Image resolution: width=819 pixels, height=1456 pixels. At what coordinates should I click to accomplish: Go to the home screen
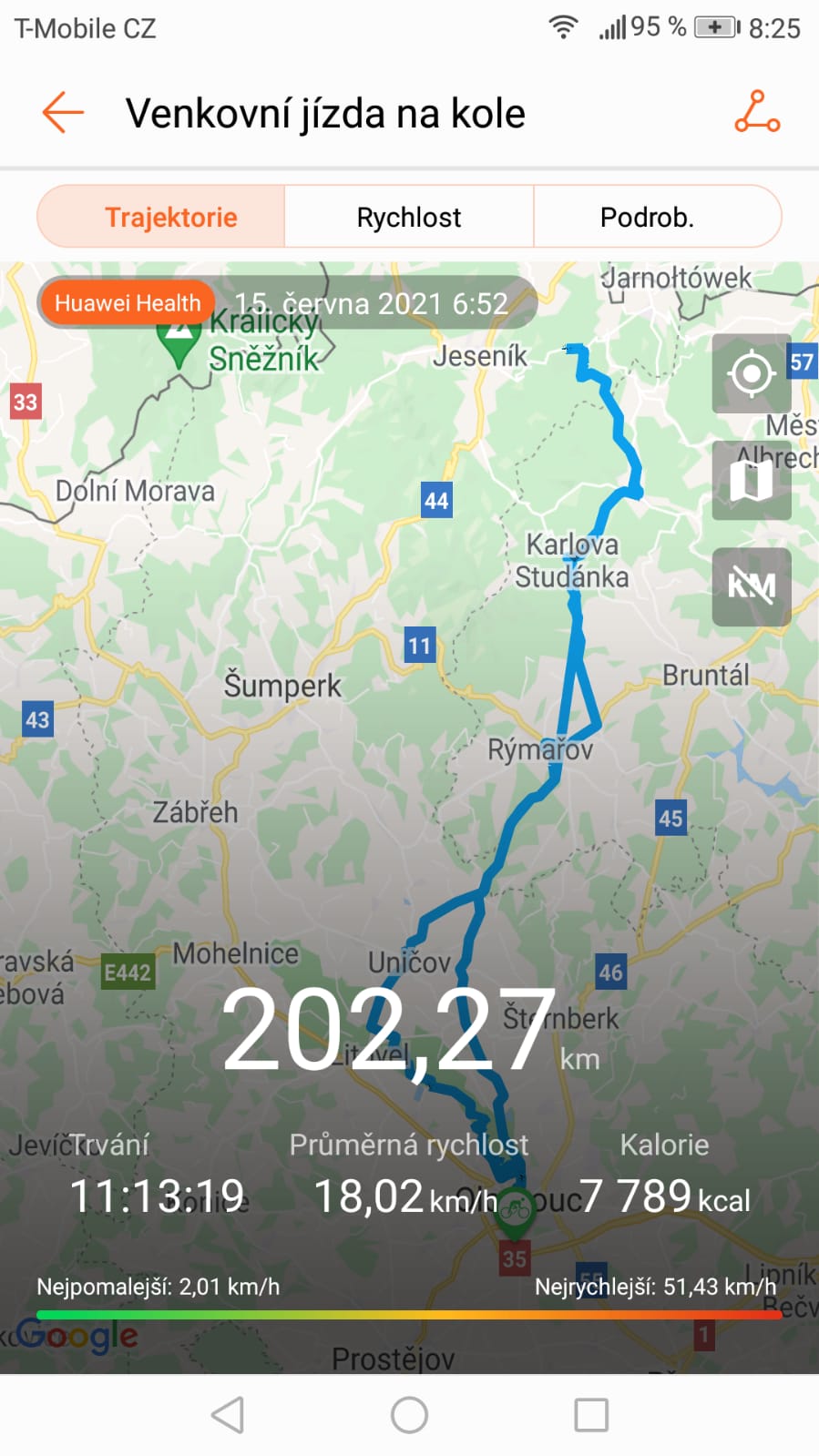point(409,1415)
